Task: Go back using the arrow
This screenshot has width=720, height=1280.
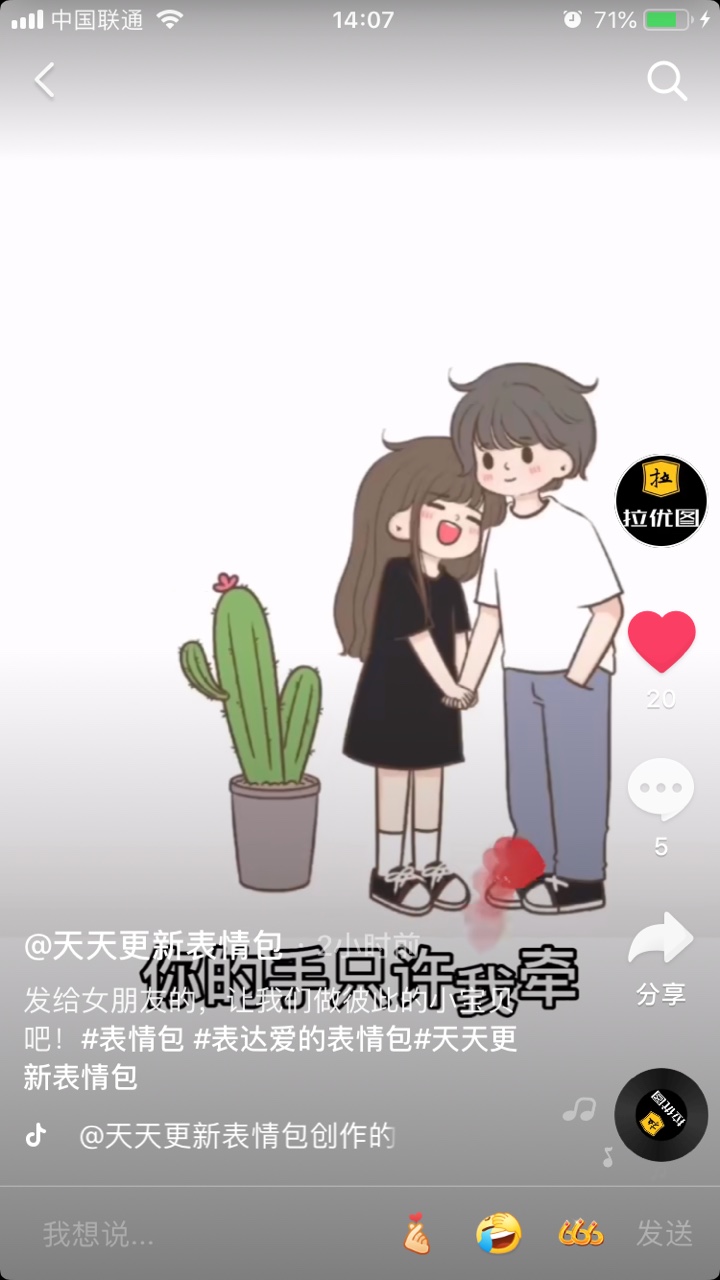Action: [44, 81]
